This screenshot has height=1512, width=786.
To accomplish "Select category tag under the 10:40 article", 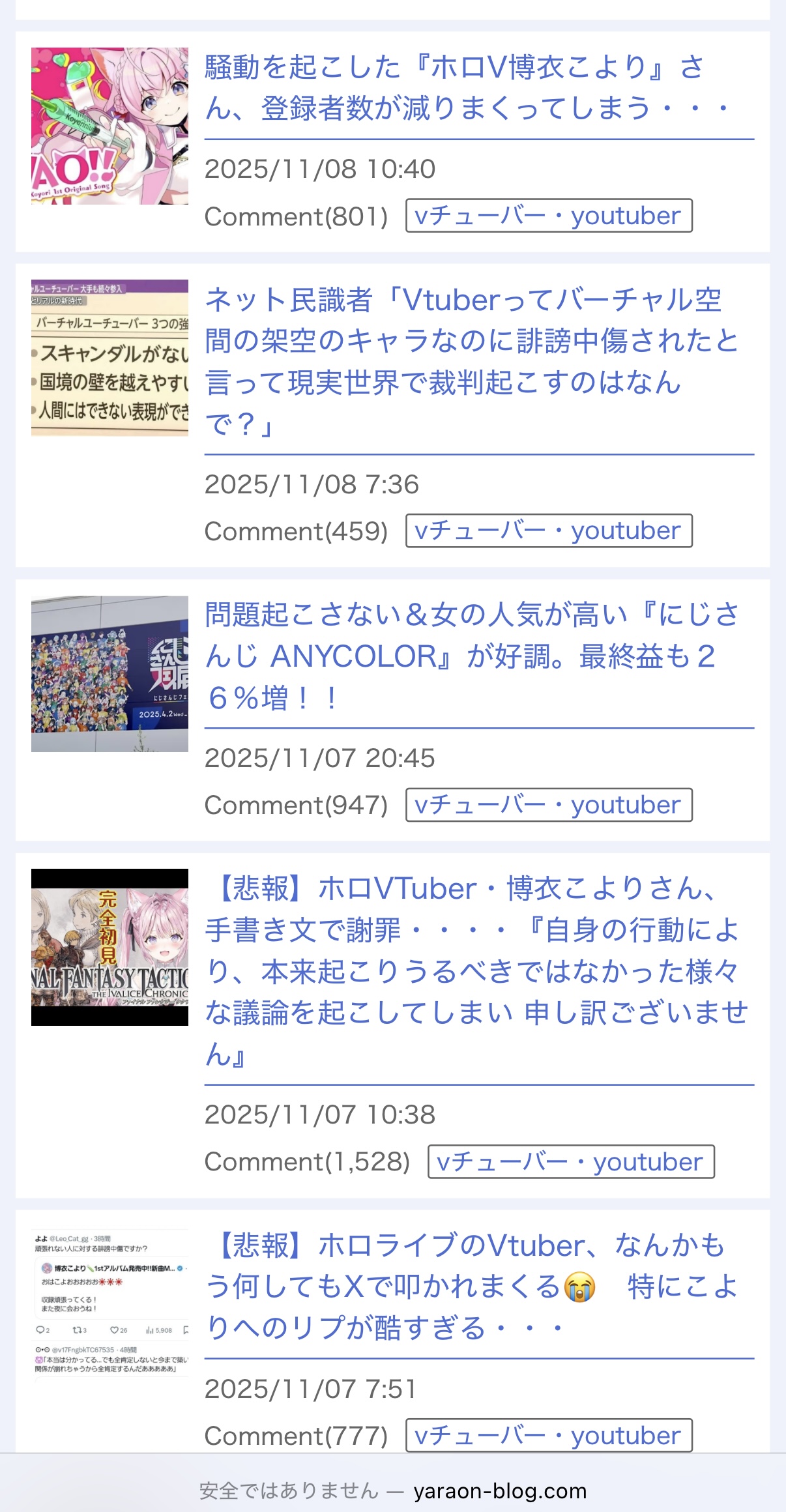I will tap(548, 216).
